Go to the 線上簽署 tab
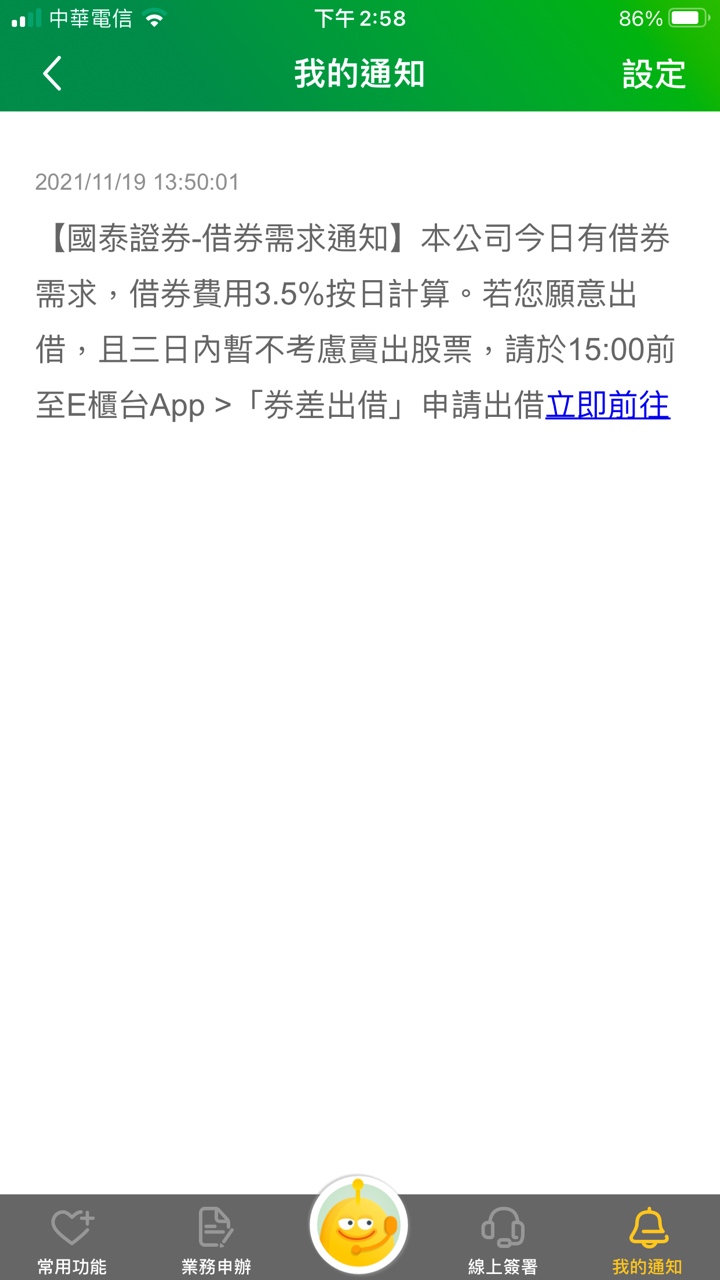 tap(502, 1240)
